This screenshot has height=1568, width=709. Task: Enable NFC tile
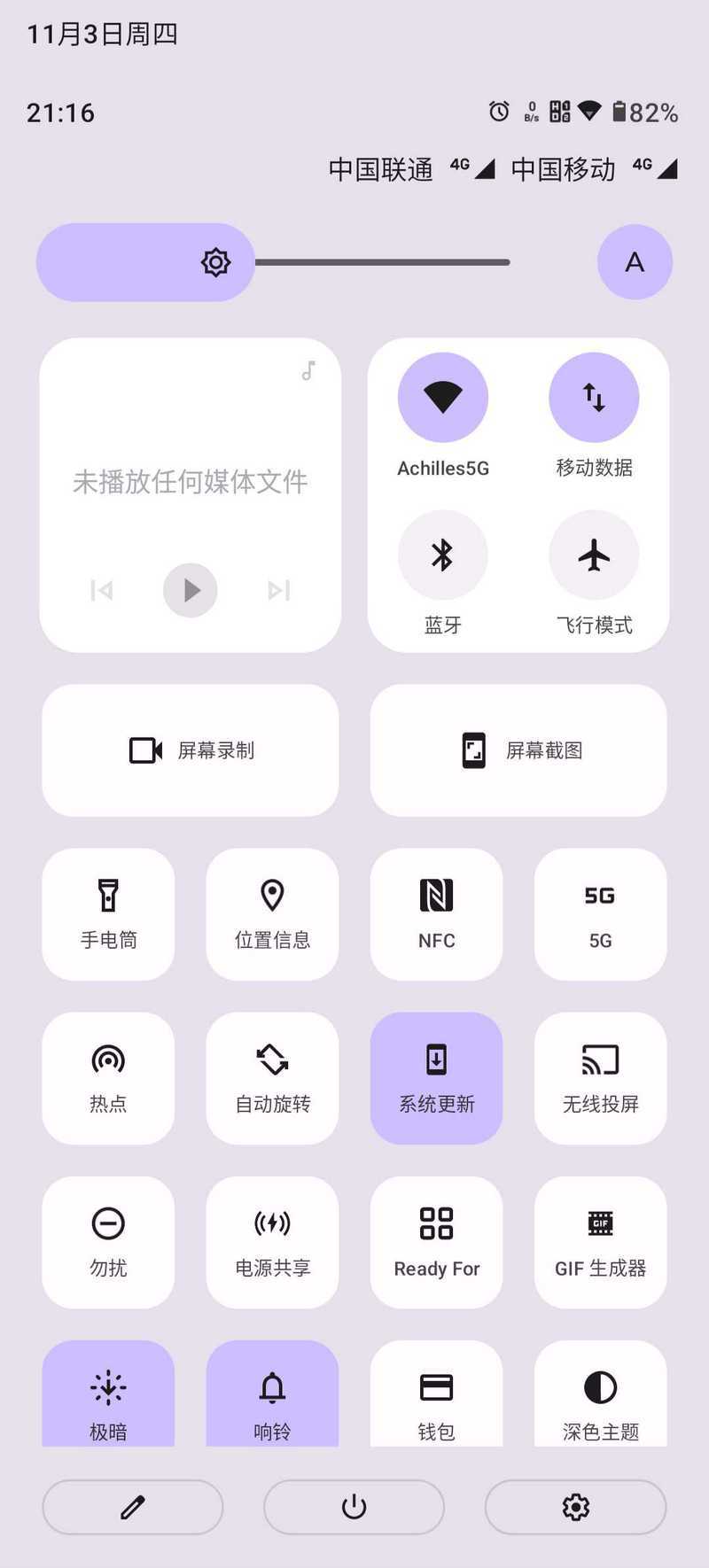(436, 914)
